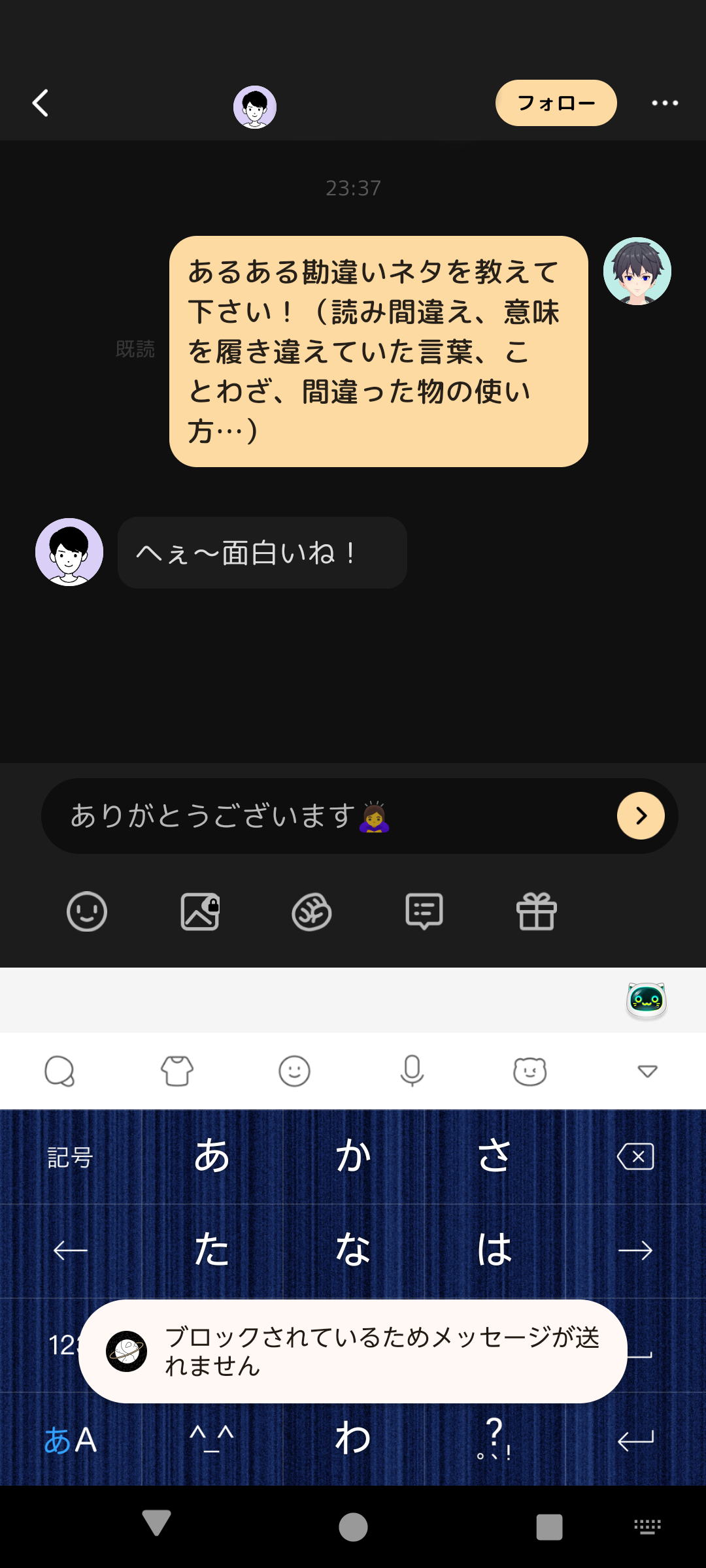The image size is (706, 1568).
Task: Open the gift icon
Action: point(537,911)
